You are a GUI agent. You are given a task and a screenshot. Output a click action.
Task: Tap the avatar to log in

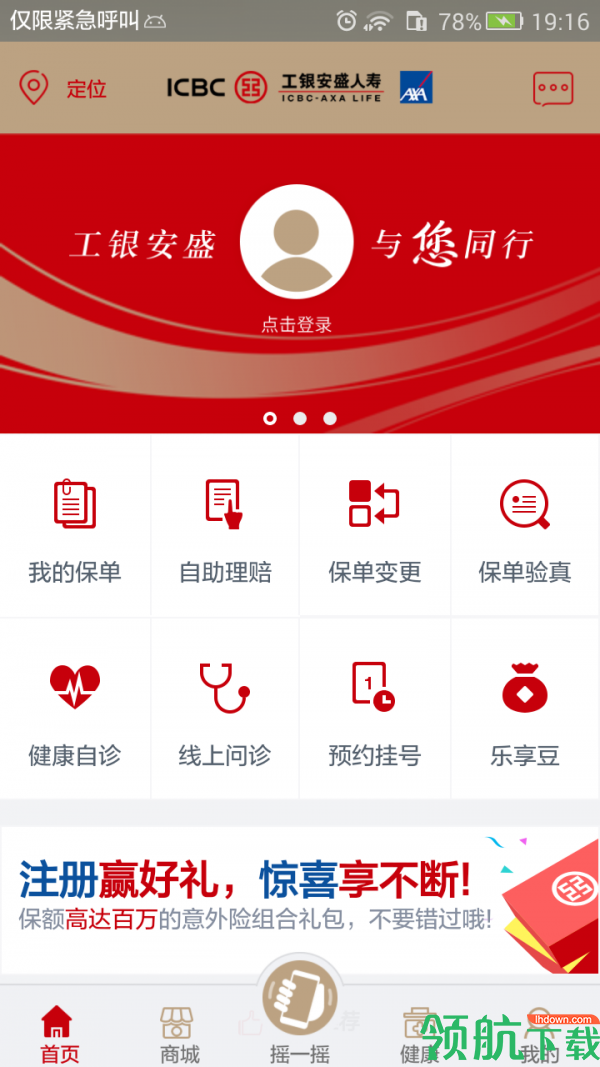pyautogui.click(x=297, y=241)
